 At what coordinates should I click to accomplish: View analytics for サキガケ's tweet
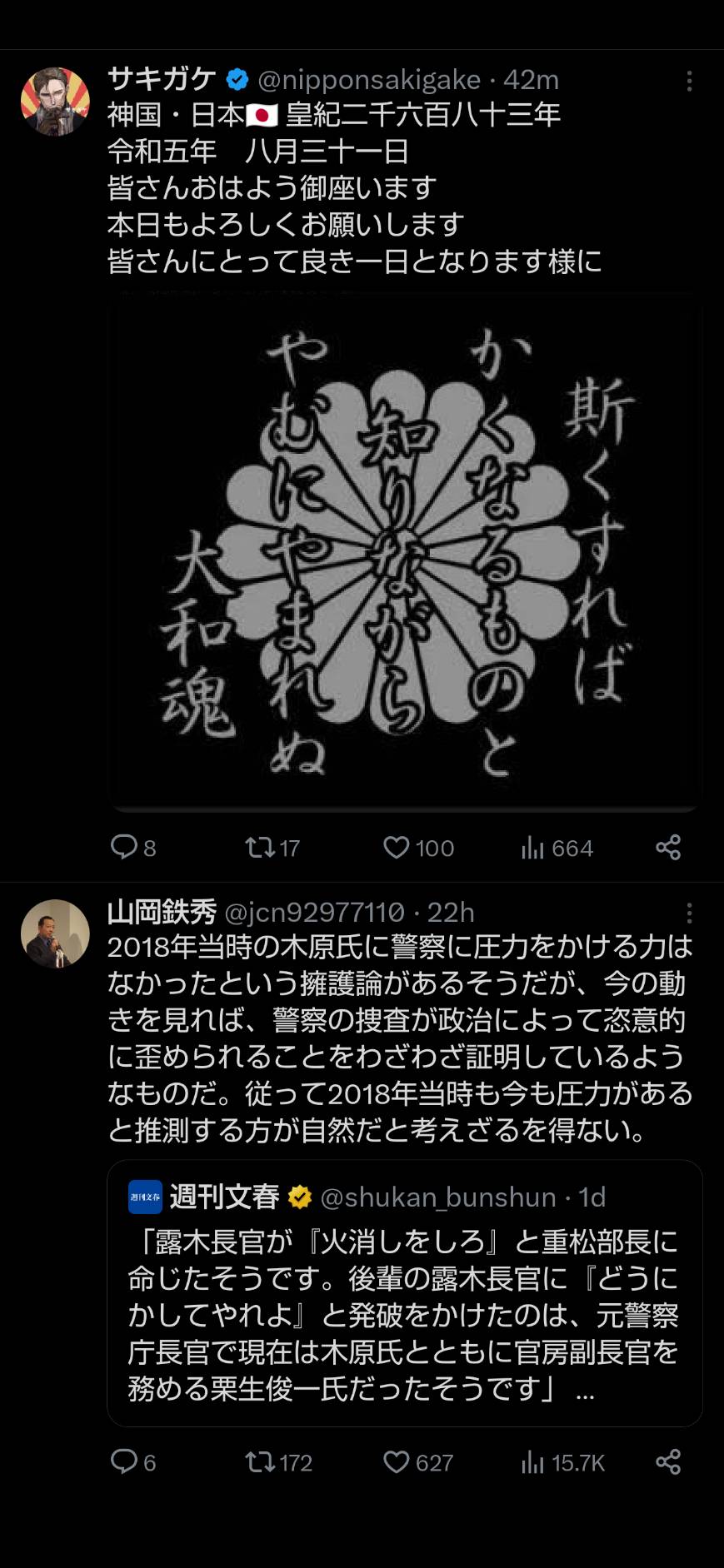(557, 848)
